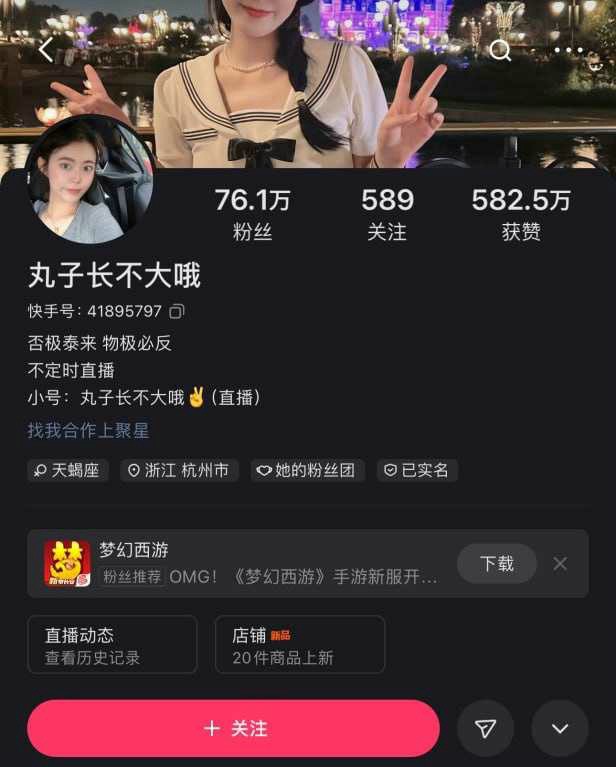The image size is (616, 767).
Task: Expand more options with the down chevron
Action: [x=560, y=728]
